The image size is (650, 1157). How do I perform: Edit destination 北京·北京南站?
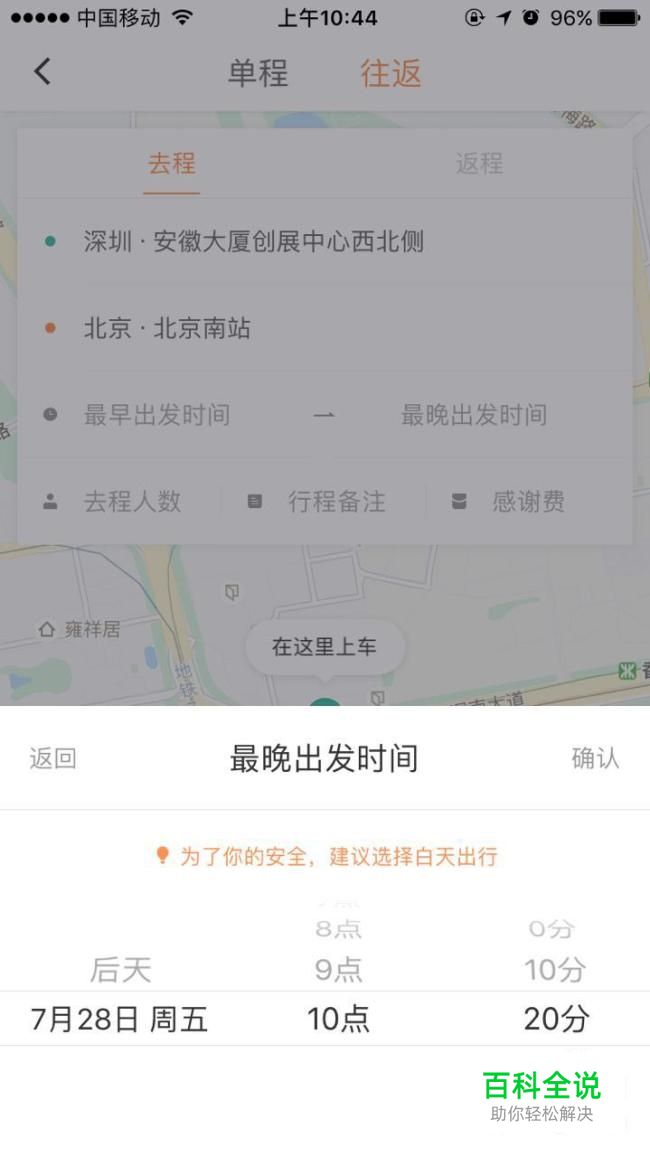[x=167, y=328]
